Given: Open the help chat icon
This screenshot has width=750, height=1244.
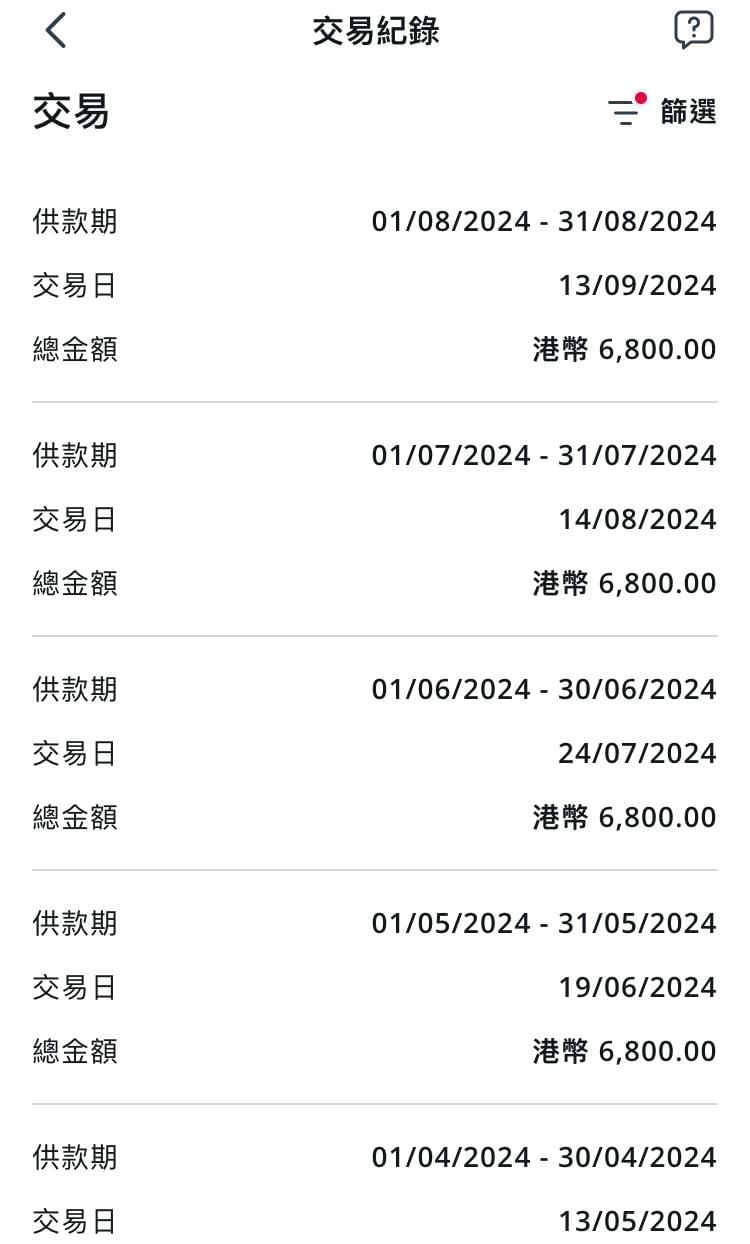Looking at the screenshot, I should tap(694, 30).
